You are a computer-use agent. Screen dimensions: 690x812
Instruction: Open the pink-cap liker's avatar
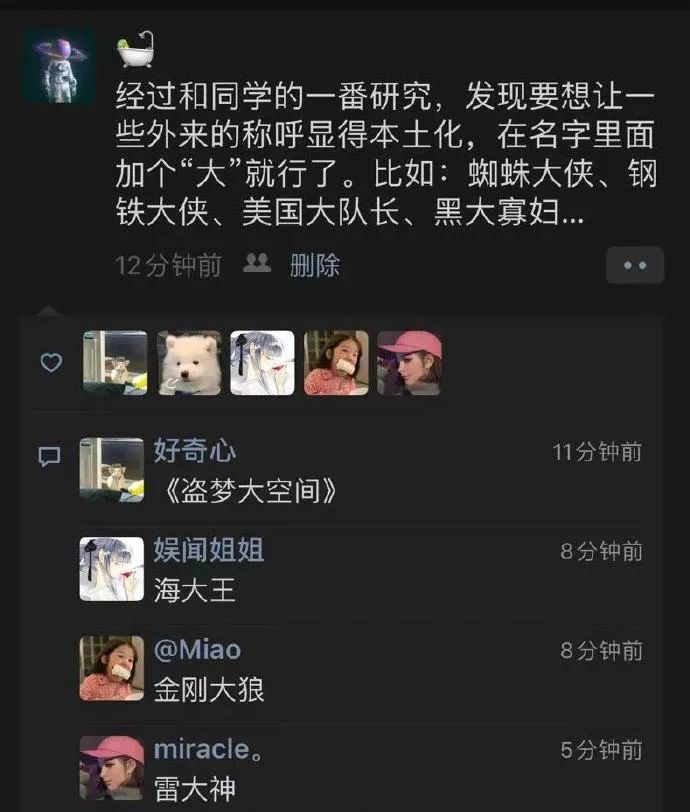(408, 363)
